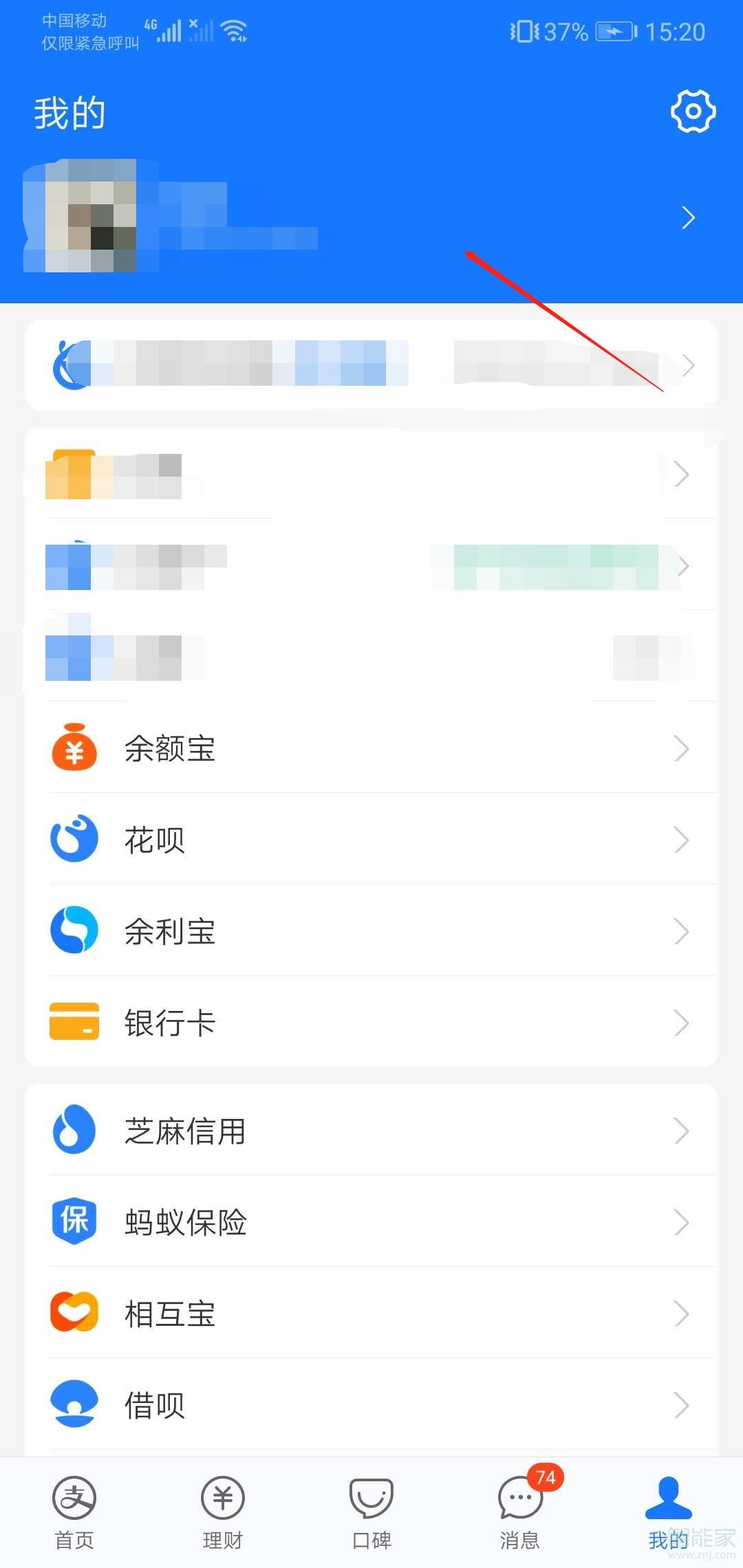Expand the 银行卡 row chevron
The height and width of the screenshot is (1568, 743).
(680, 1023)
